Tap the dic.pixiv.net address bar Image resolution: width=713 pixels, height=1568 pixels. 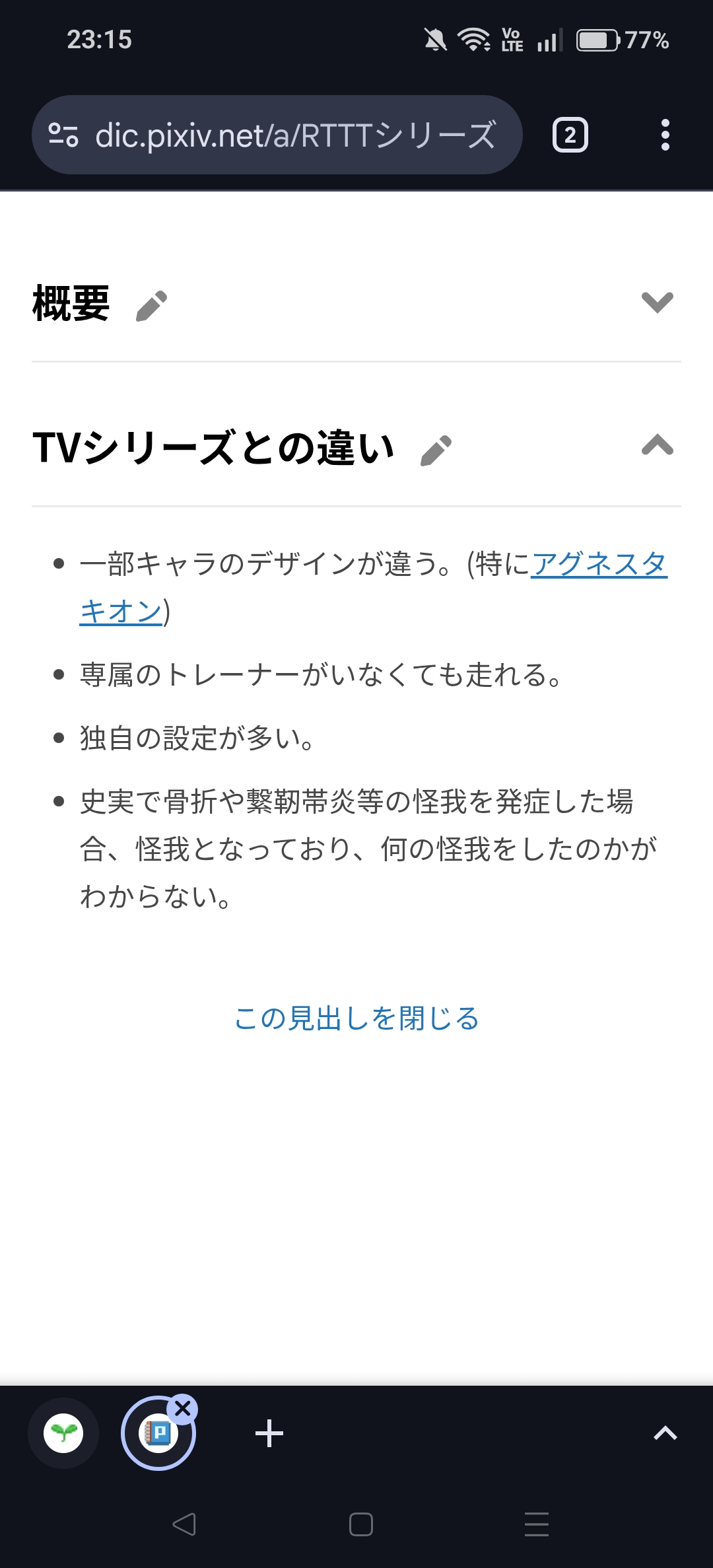294,135
